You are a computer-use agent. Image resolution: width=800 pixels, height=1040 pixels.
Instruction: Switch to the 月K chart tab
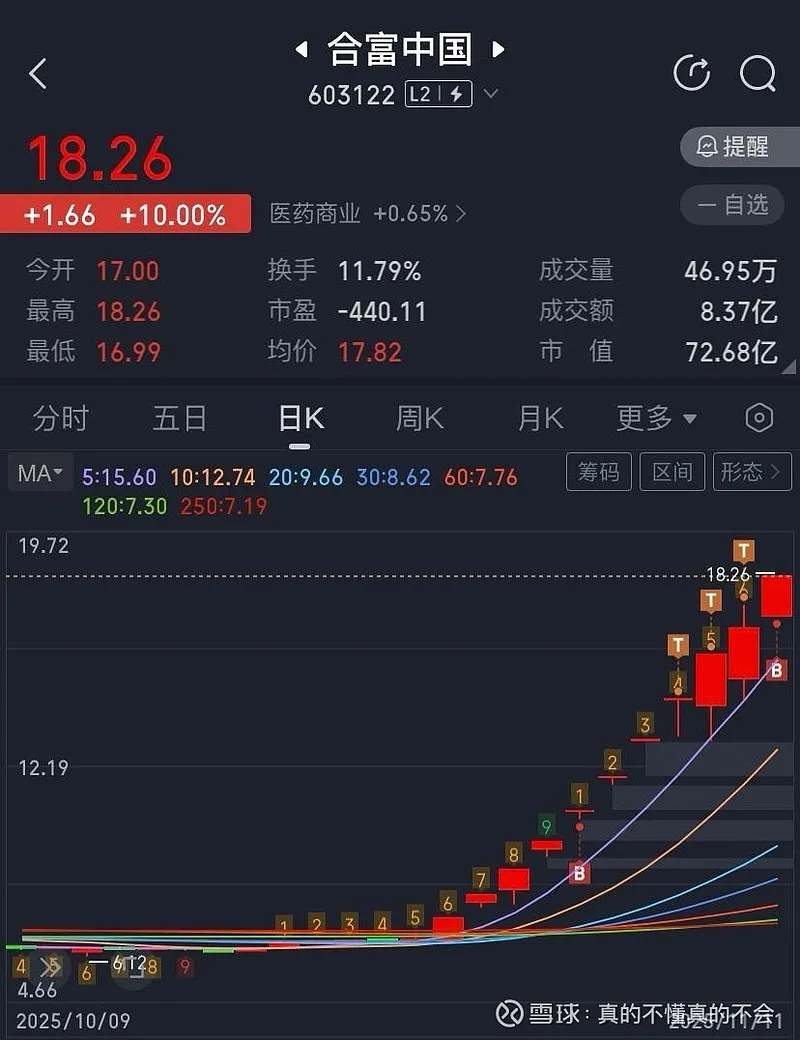click(x=540, y=418)
